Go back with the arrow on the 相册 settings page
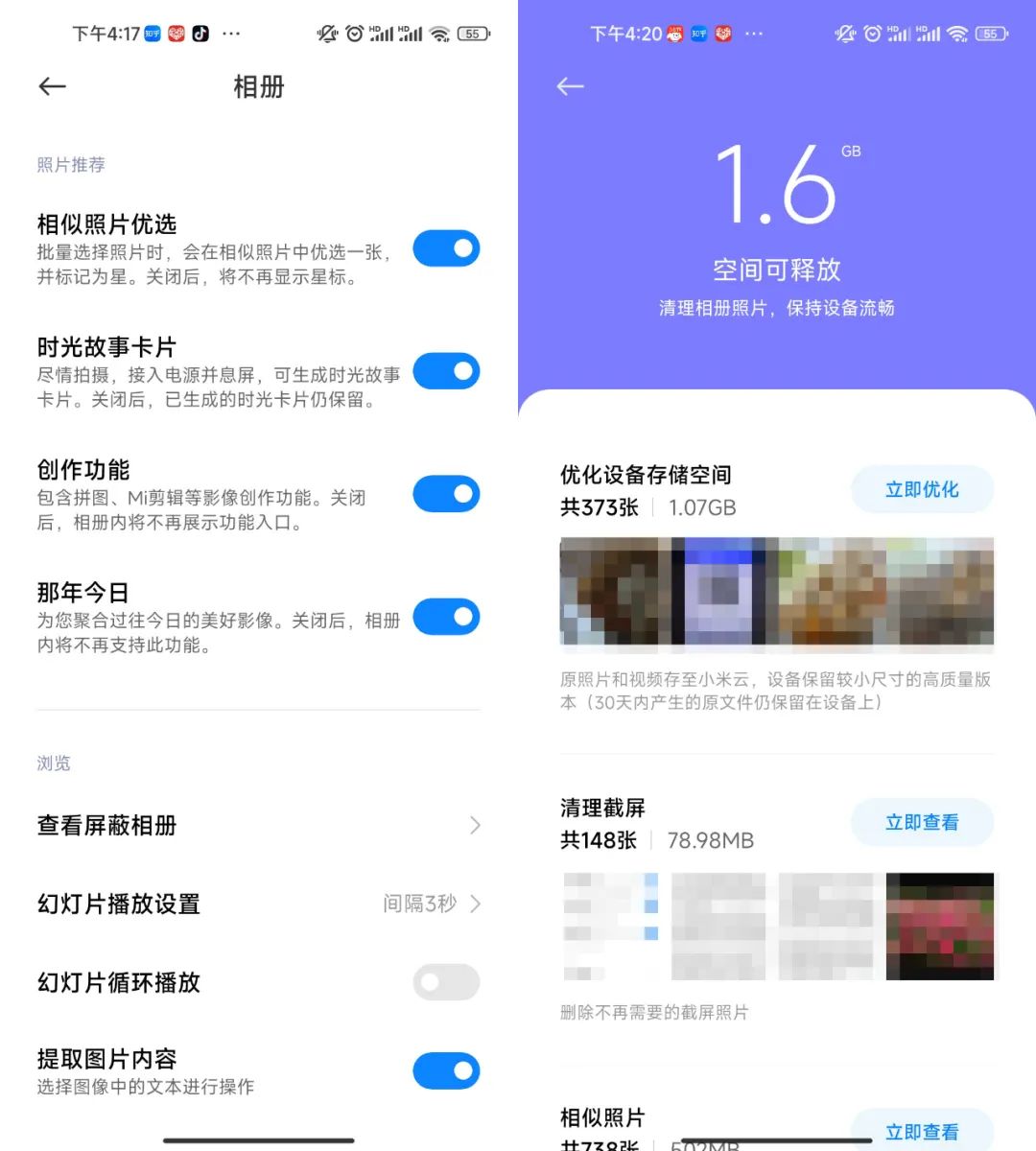 [53, 86]
